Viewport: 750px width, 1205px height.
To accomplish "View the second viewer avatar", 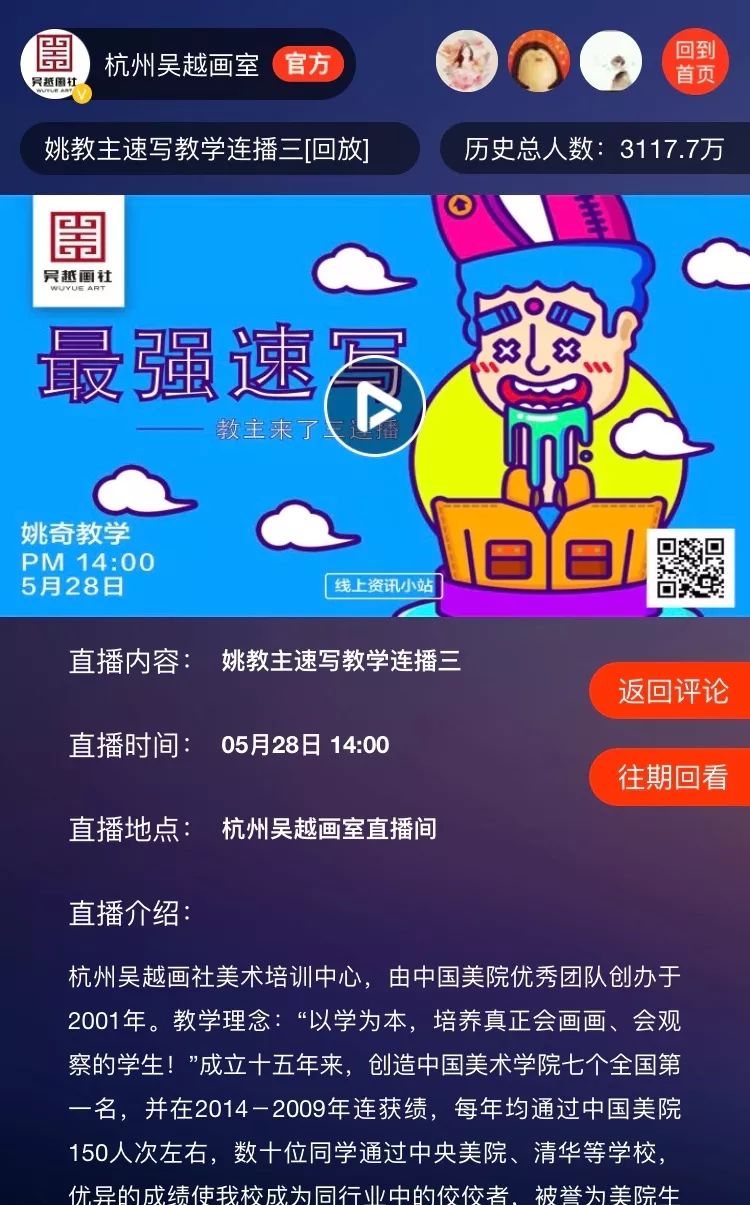I will pyautogui.click(x=539, y=61).
